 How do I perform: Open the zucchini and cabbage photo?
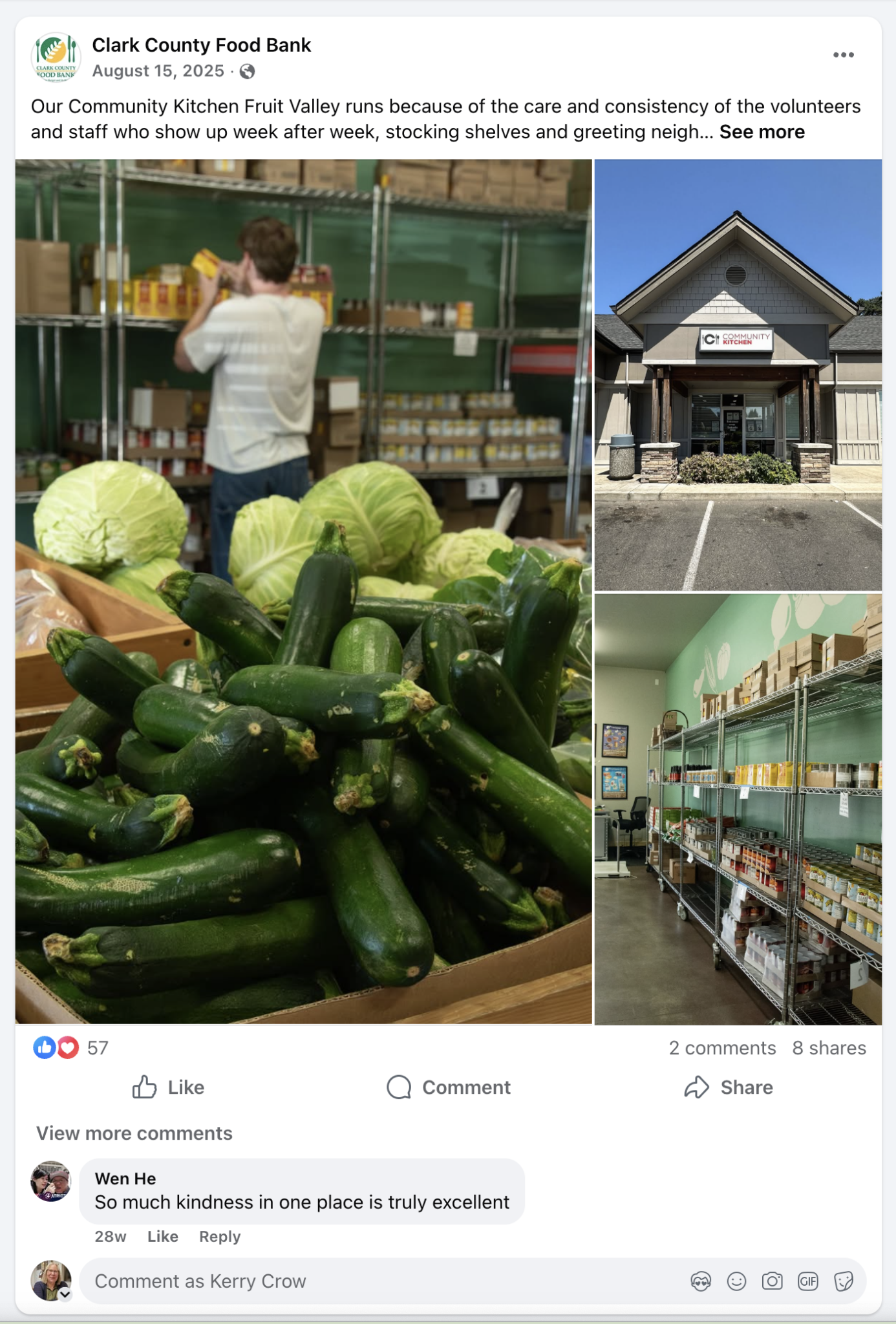tap(303, 592)
